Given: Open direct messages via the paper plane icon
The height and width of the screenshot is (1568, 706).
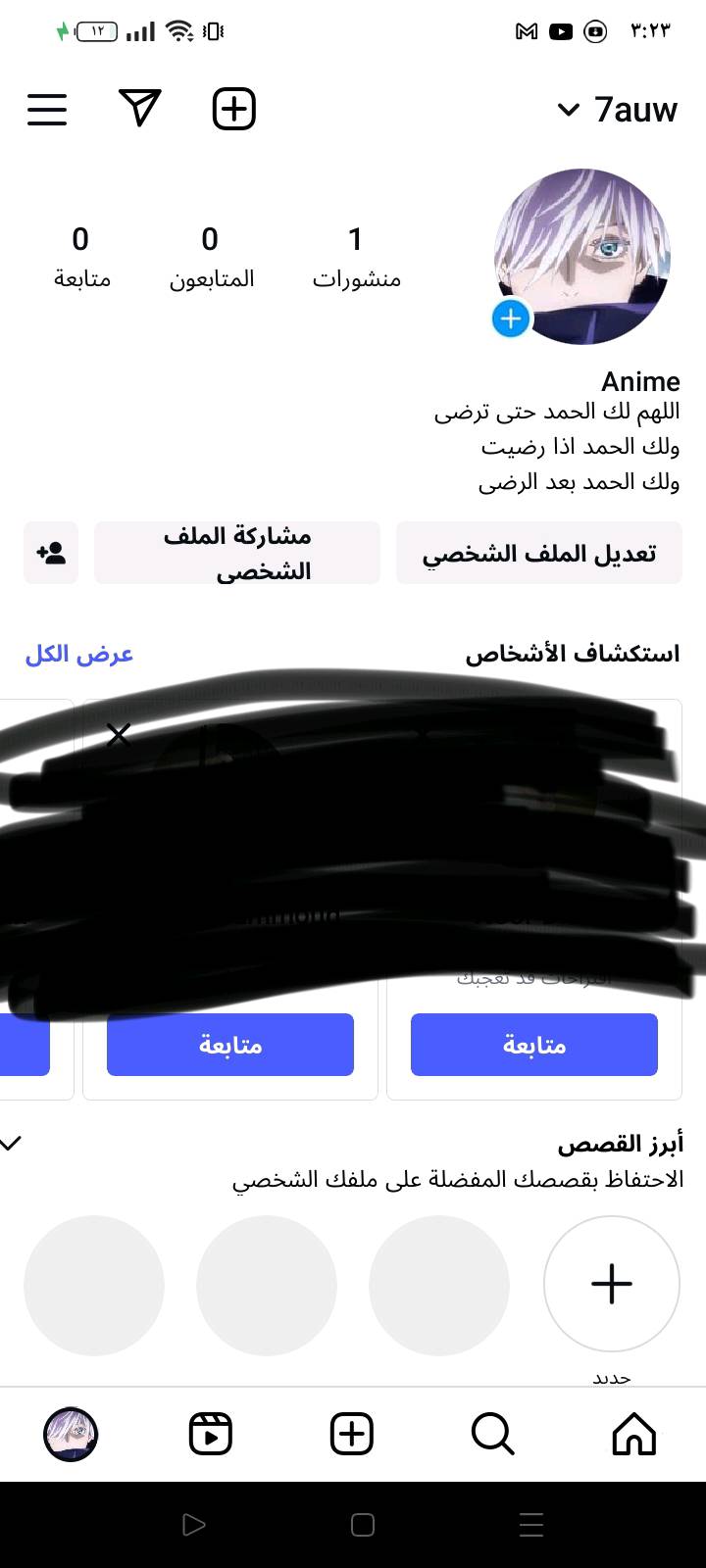Looking at the screenshot, I should 139,108.
